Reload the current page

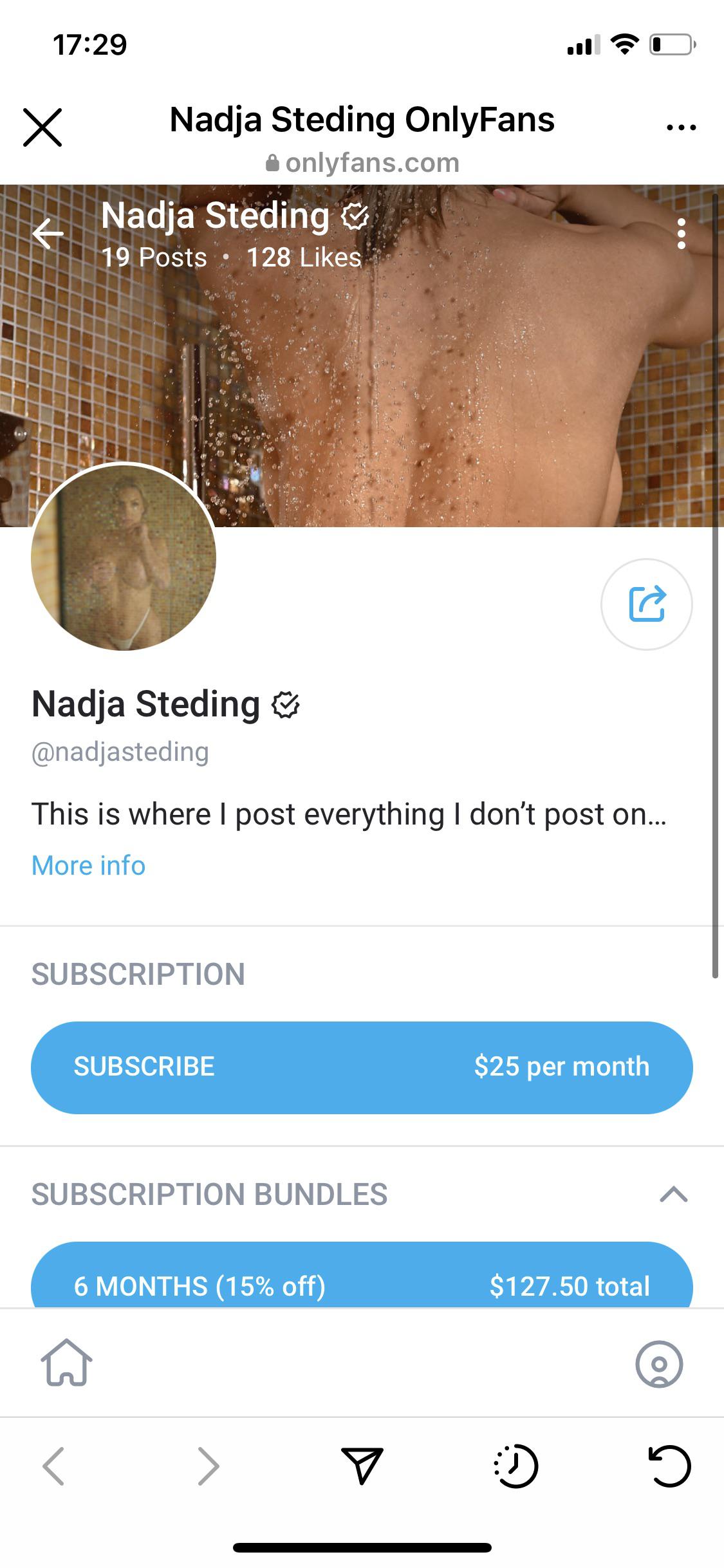coord(669,1466)
